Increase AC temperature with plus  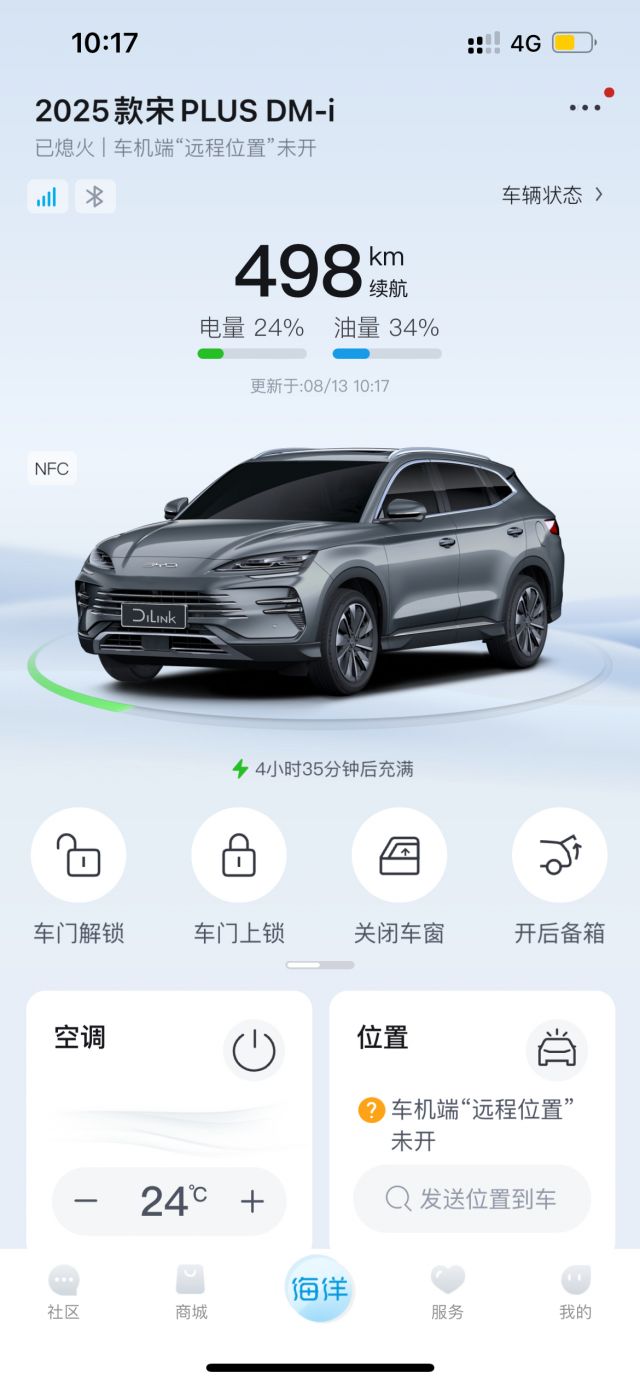[253, 1201]
